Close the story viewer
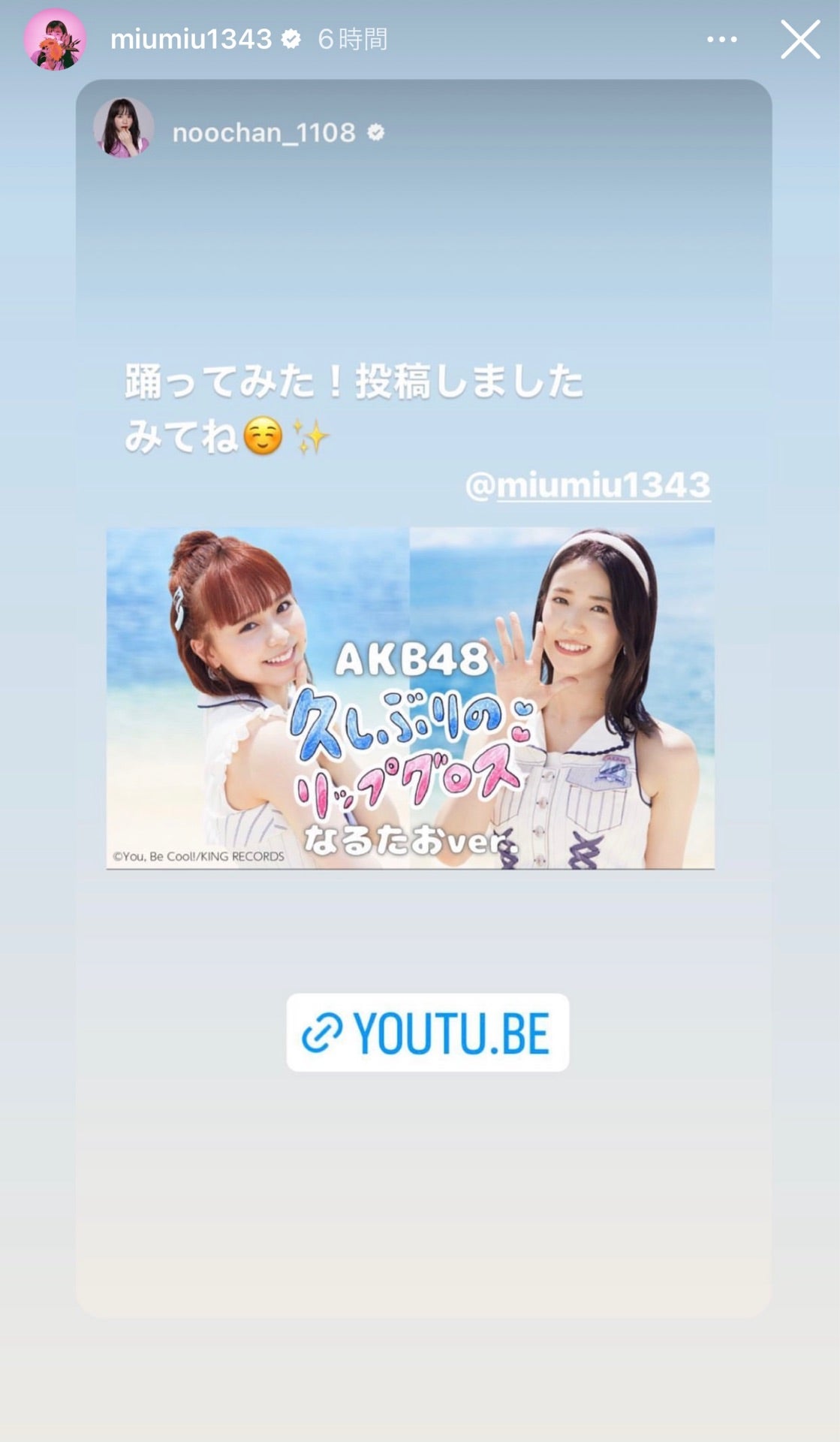The width and height of the screenshot is (840, 1442). tap(799, 39)
